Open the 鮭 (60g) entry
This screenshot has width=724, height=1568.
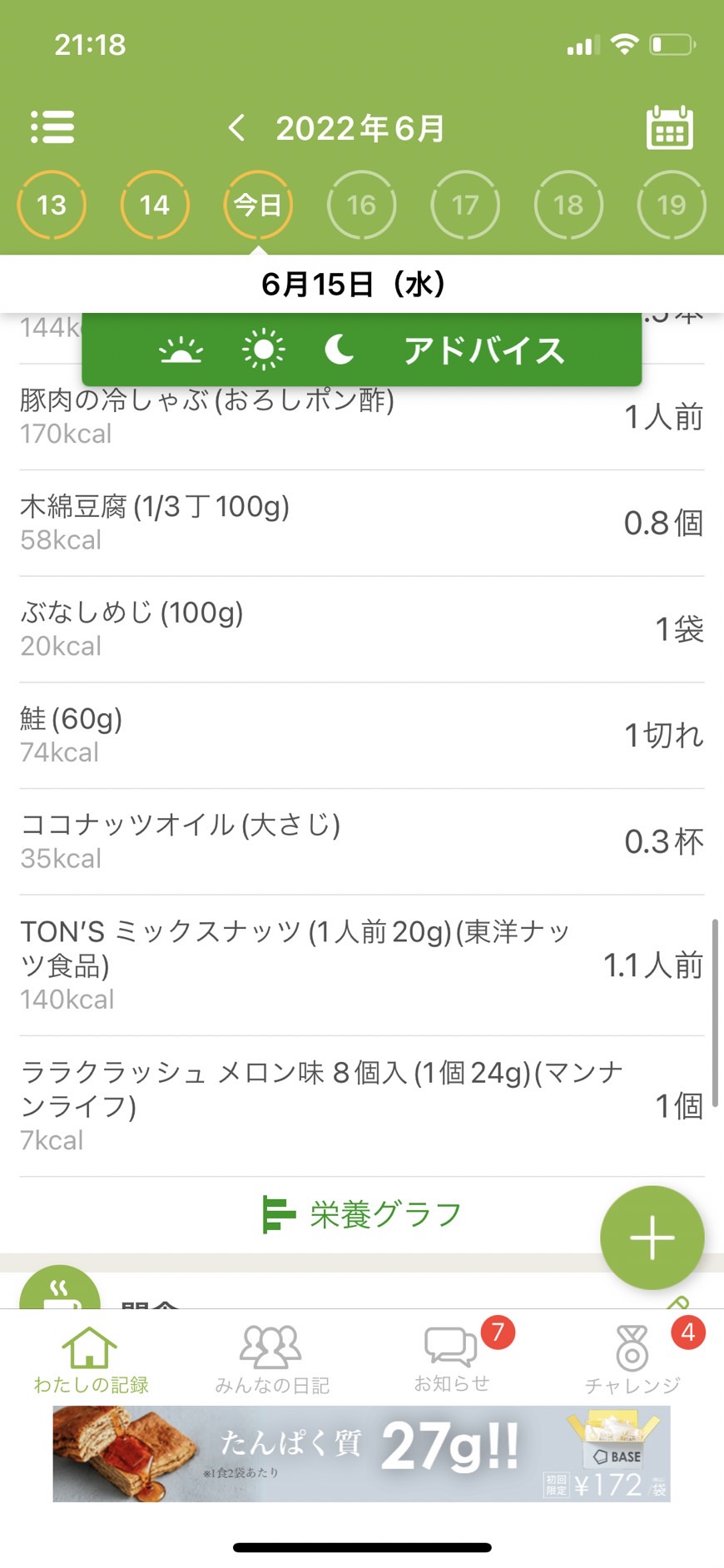362,735
